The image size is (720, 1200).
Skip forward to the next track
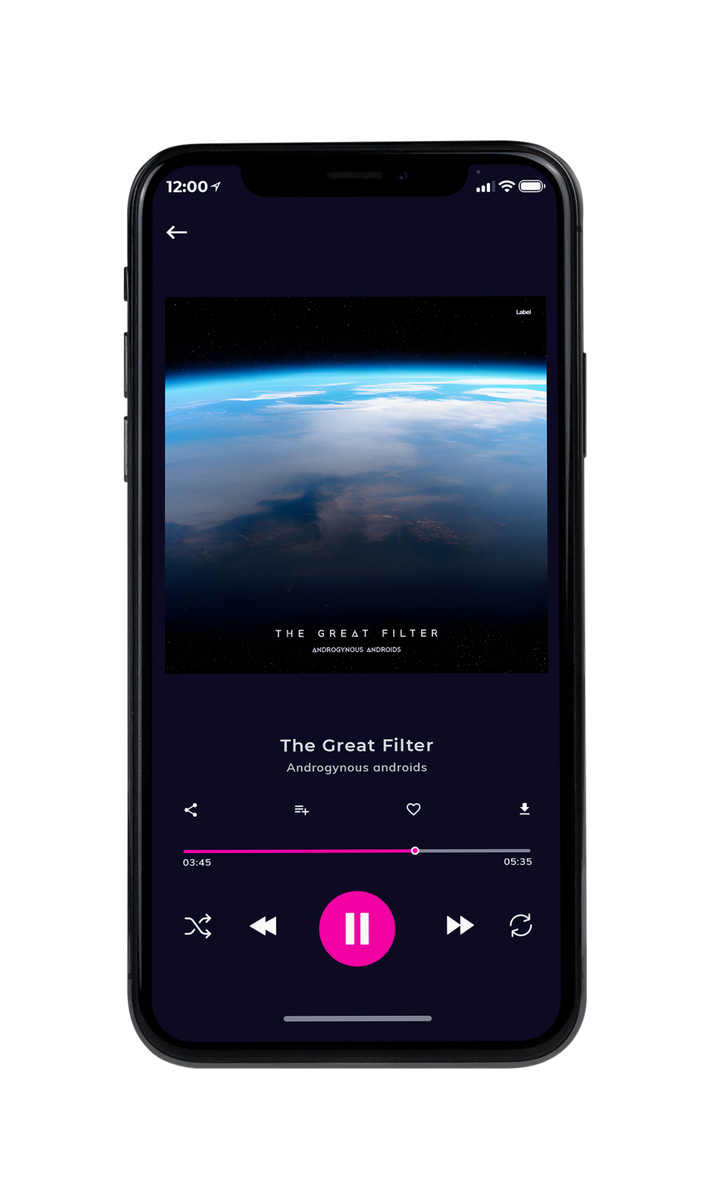460,926
